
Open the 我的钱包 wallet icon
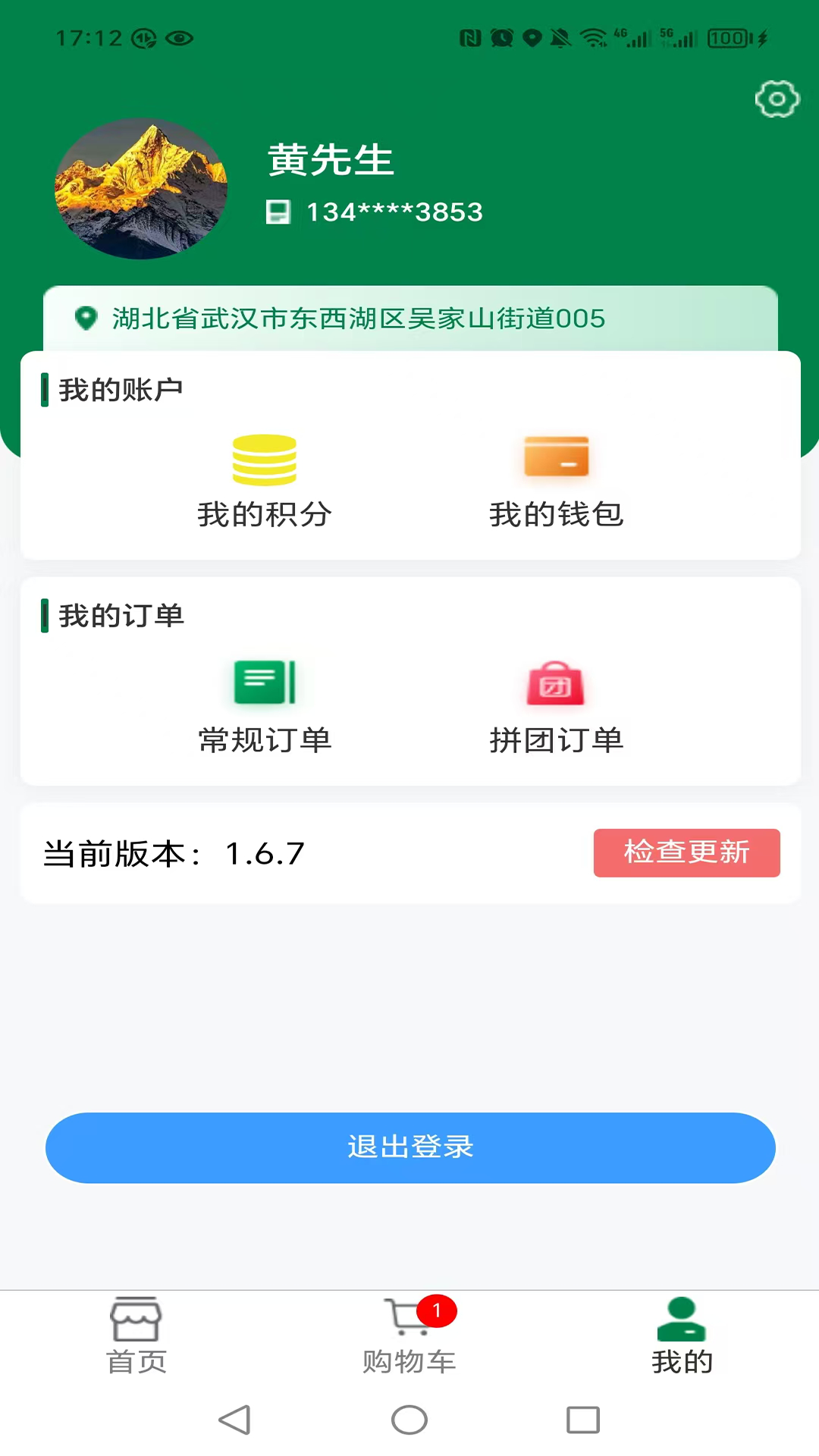coord(556,457)
